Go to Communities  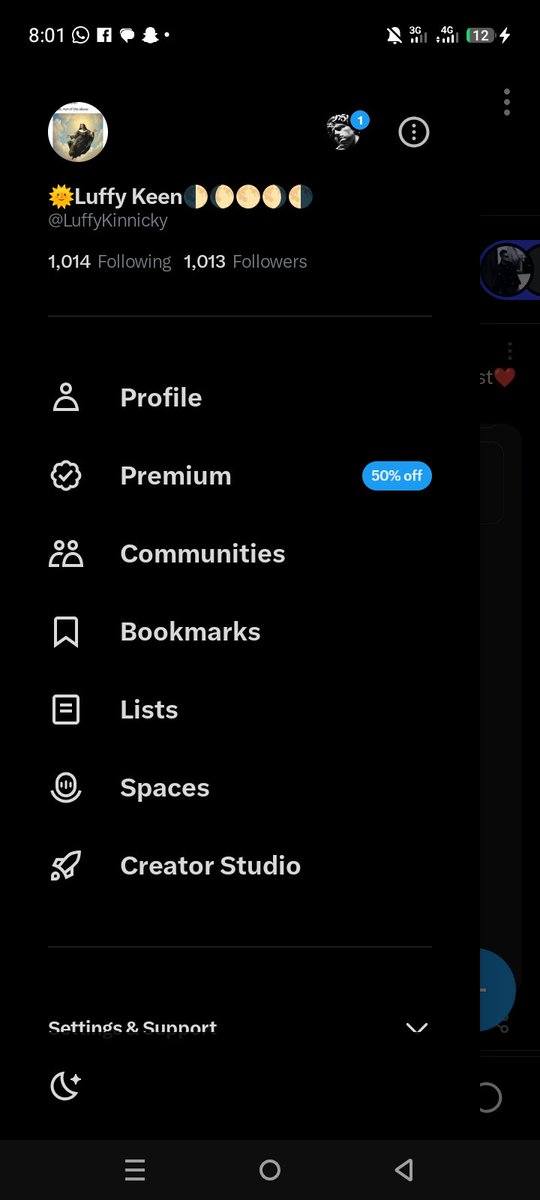click(240, 554)
